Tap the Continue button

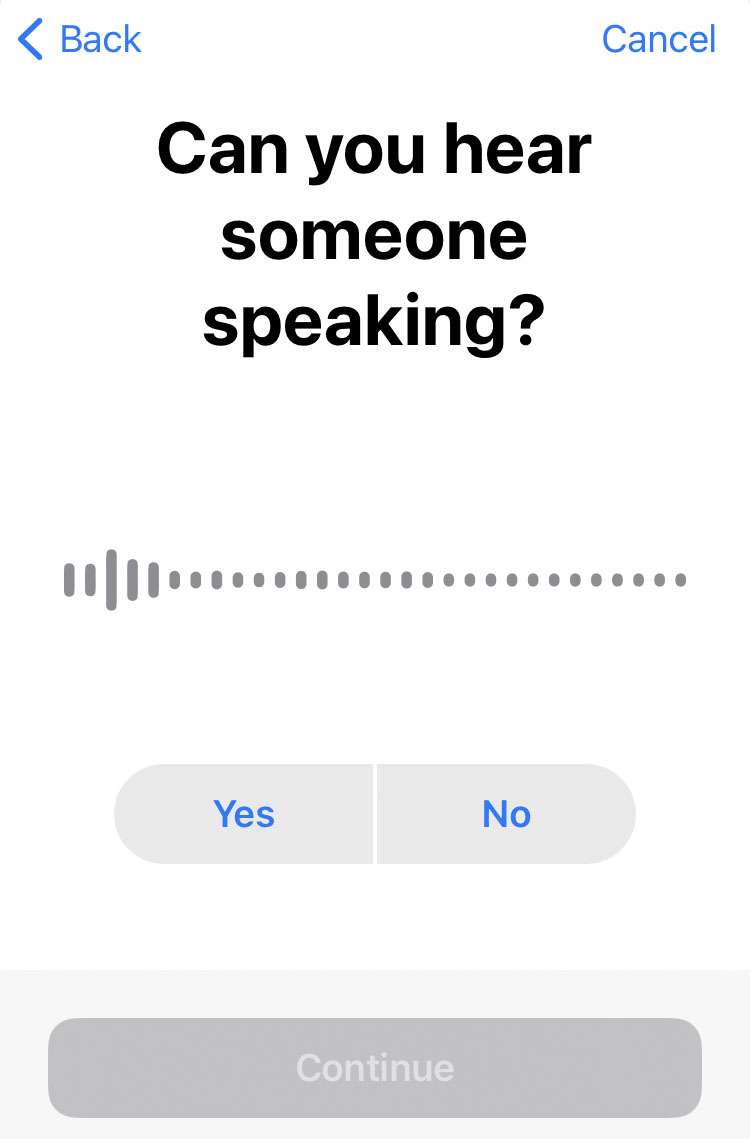click(x=375, y=1067)
